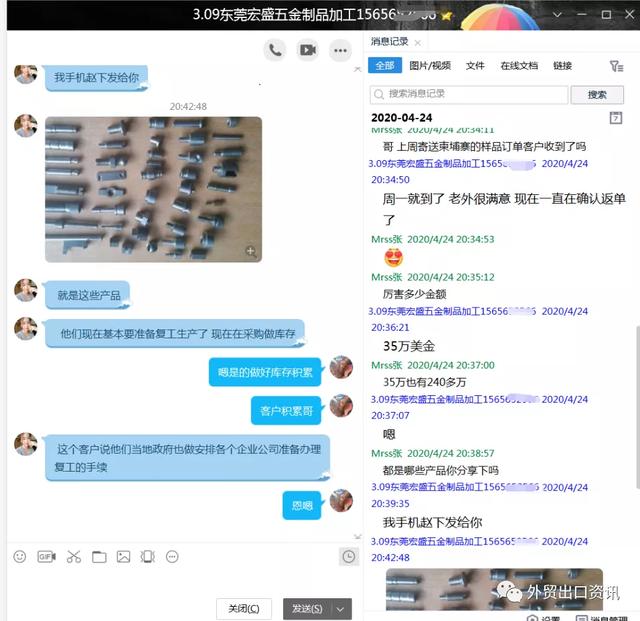Open the more options ellipsis in chat header
The height and width of the screenshot is (621, 640).
click(x=341, y=49)
